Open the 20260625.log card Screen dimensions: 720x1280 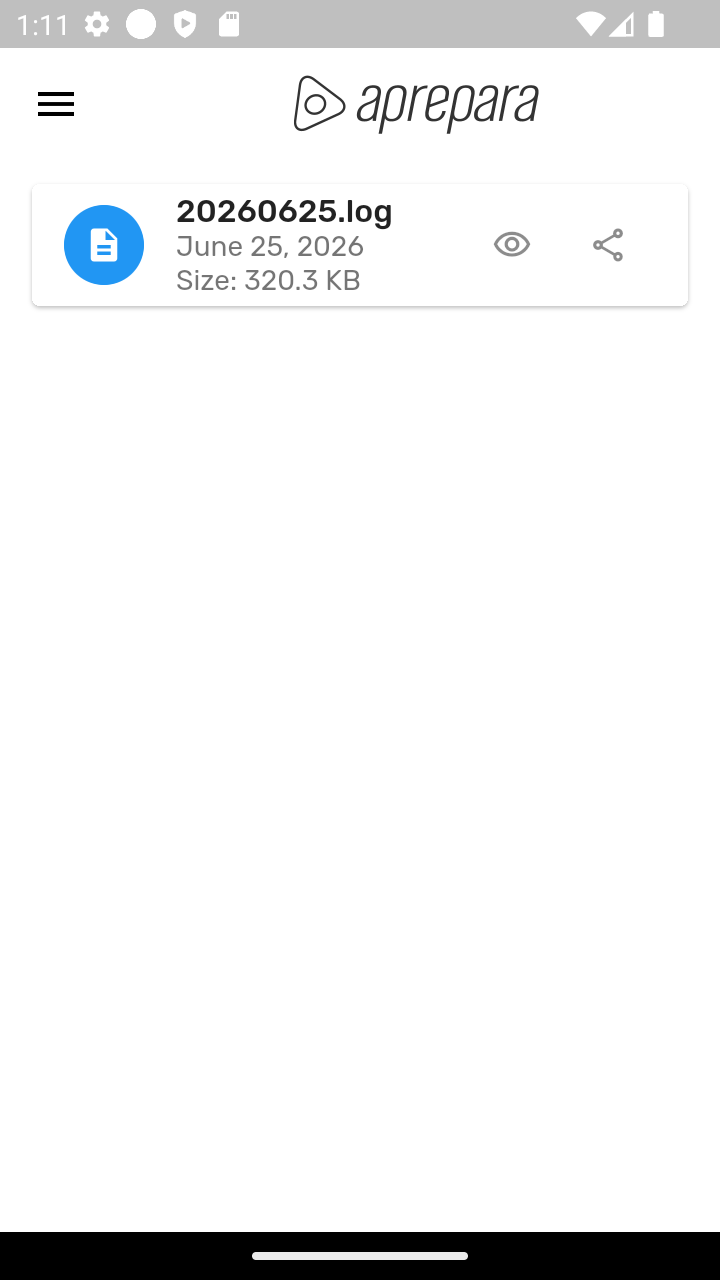tap(360, 245)
